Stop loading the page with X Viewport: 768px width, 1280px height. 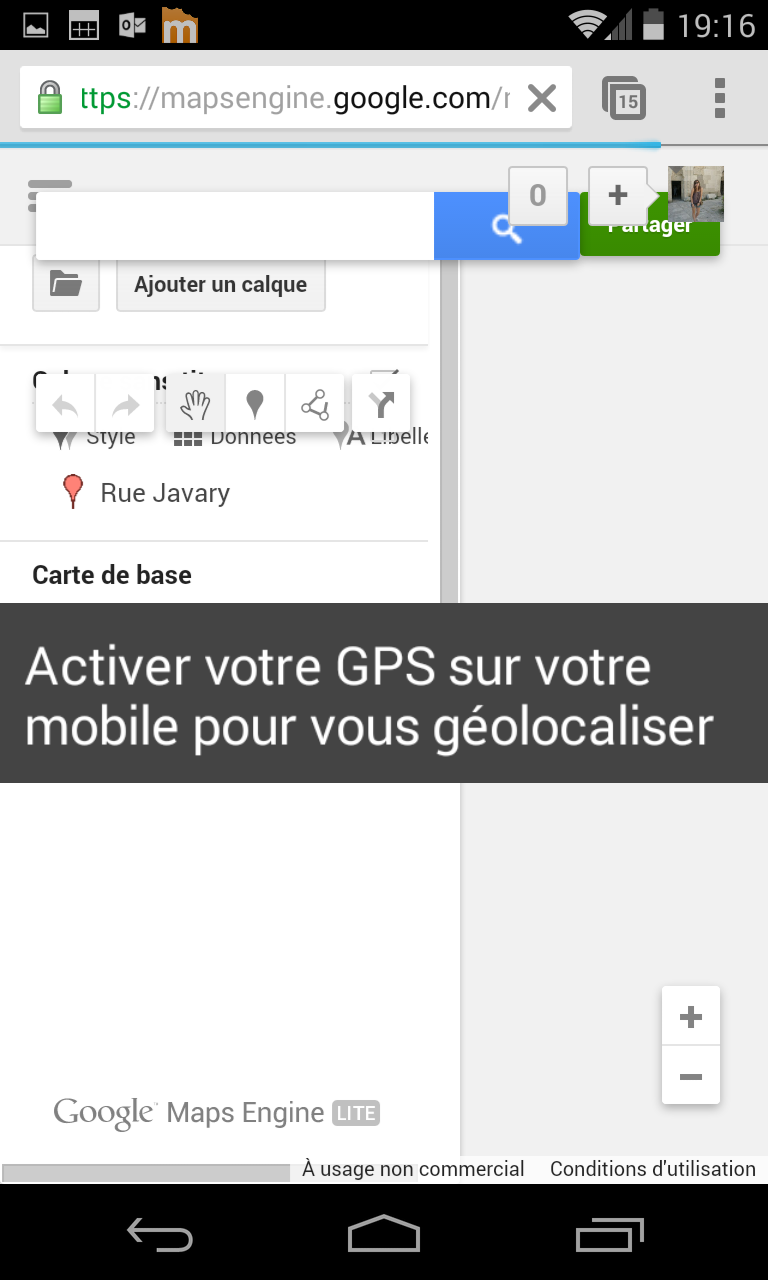[541, 98]
